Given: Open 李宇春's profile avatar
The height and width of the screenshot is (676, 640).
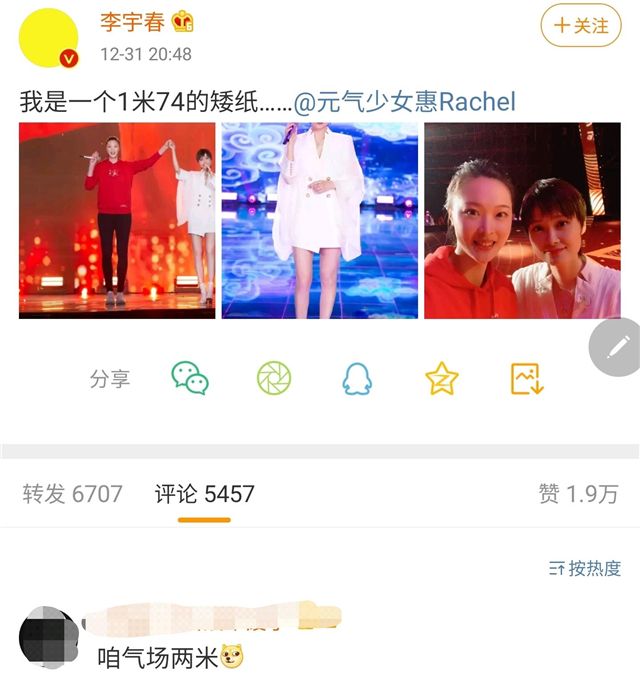Looking at the screenshot, I should point(49,38).
